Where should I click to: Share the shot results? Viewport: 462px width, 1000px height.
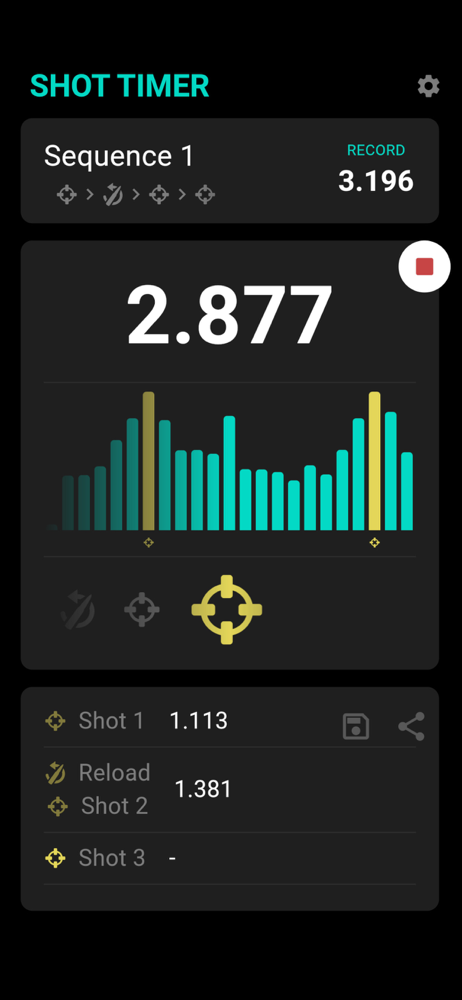[411, 726]
